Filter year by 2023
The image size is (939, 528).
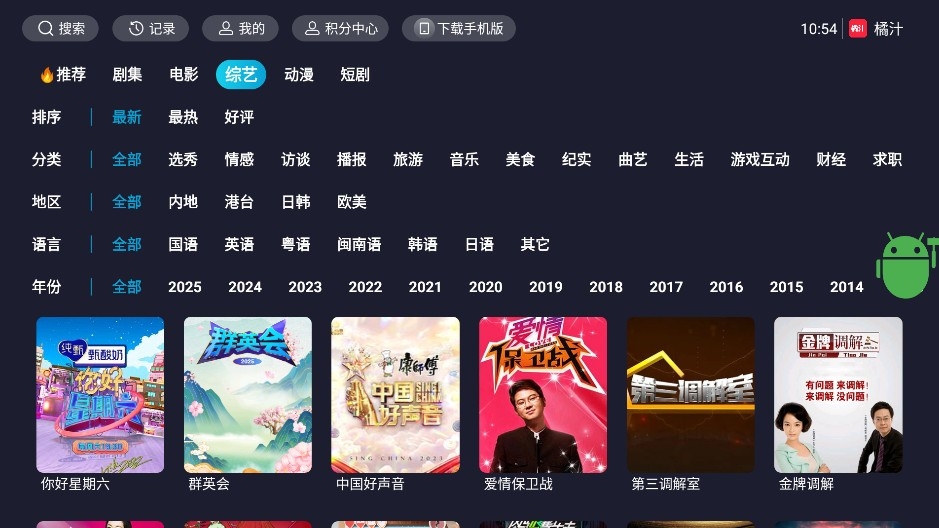click(305, 286)
